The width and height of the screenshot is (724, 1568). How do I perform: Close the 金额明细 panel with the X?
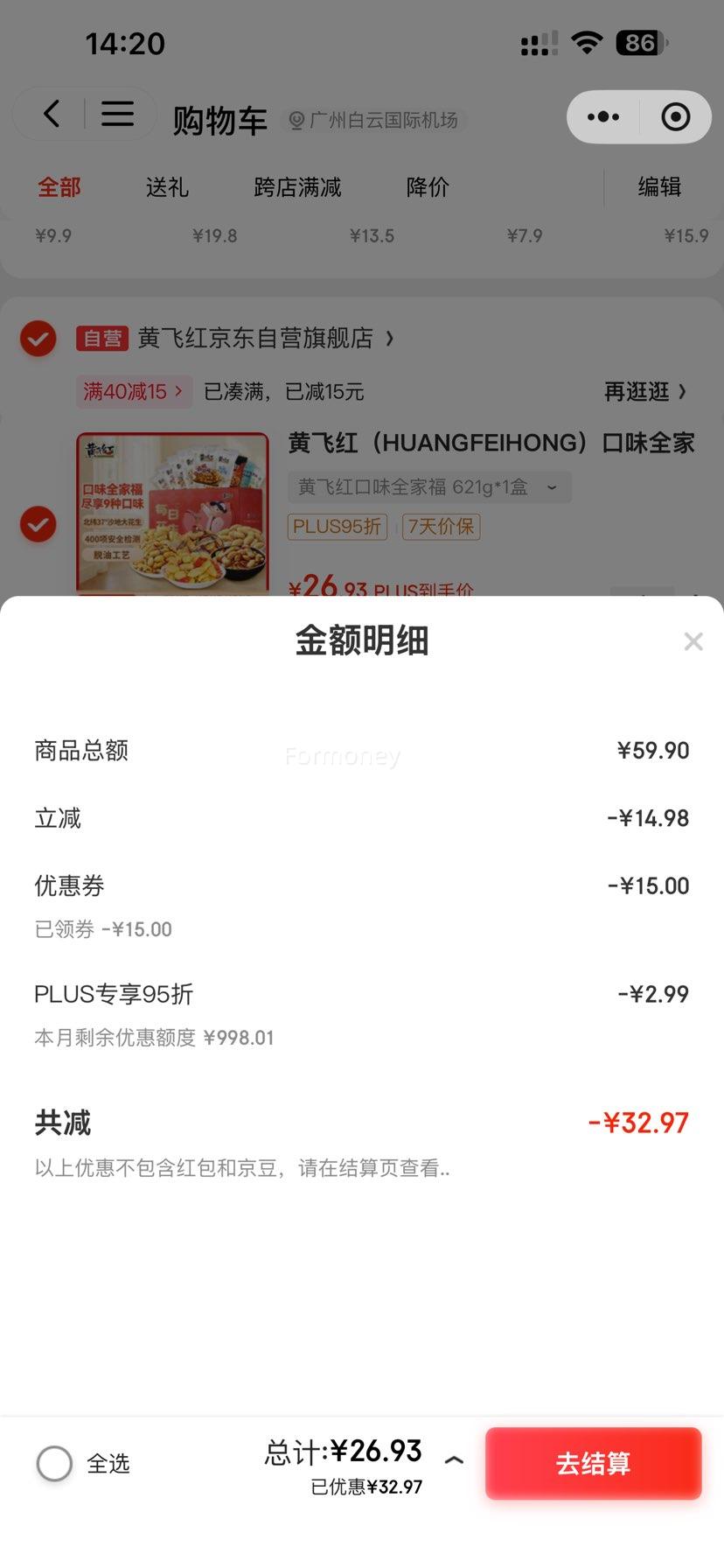click(693, 641)
